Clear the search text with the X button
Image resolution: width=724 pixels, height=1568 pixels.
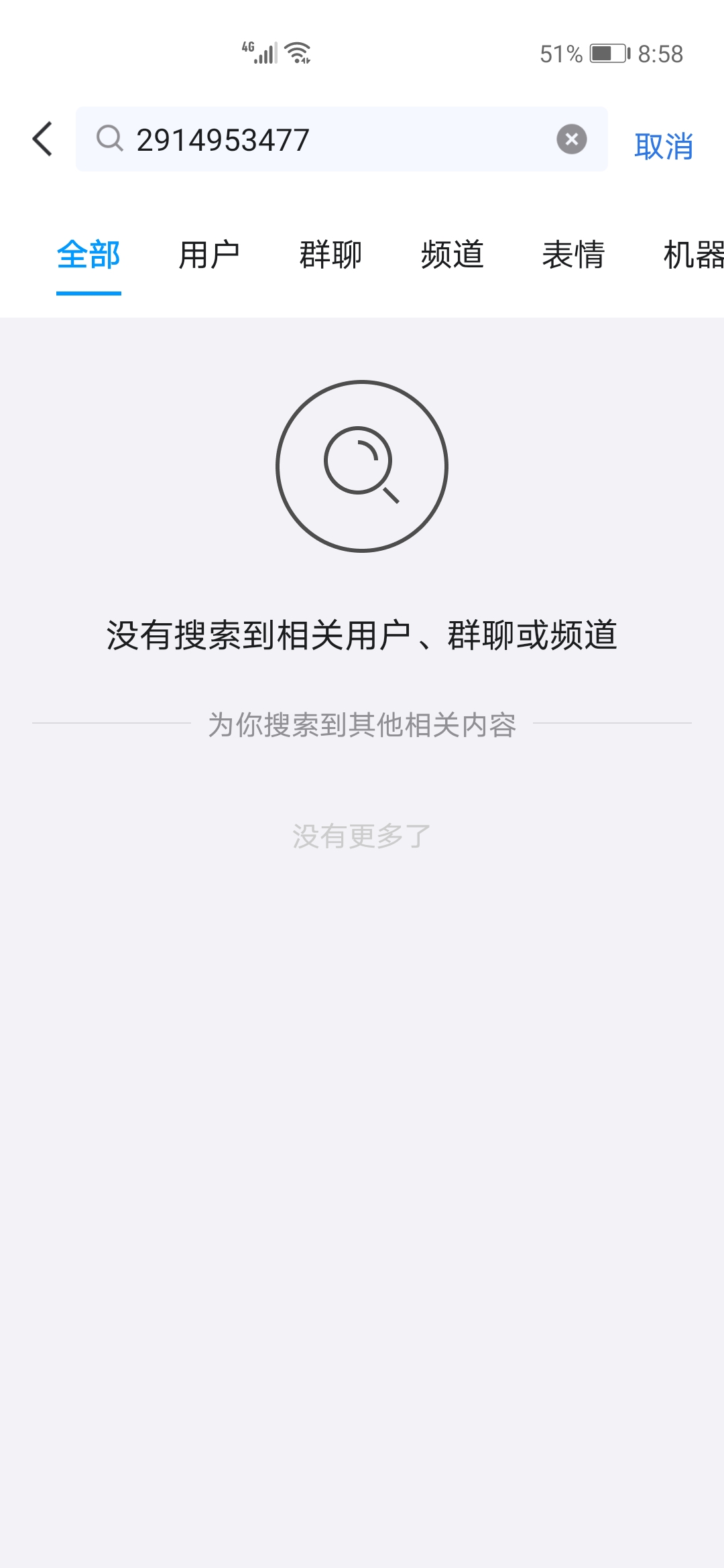click(571, 139)
